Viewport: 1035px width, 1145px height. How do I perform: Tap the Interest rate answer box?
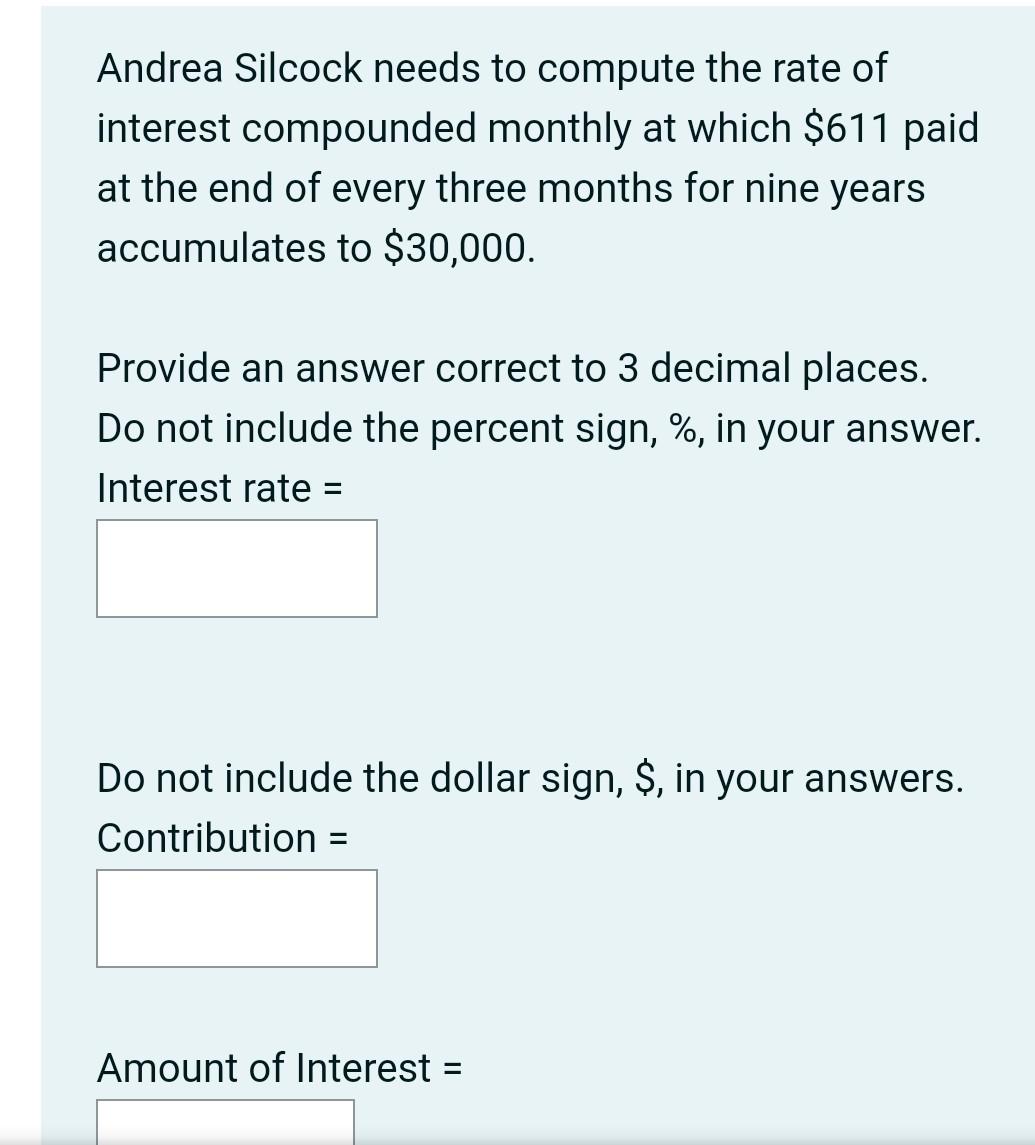click(x=237, y=568)
